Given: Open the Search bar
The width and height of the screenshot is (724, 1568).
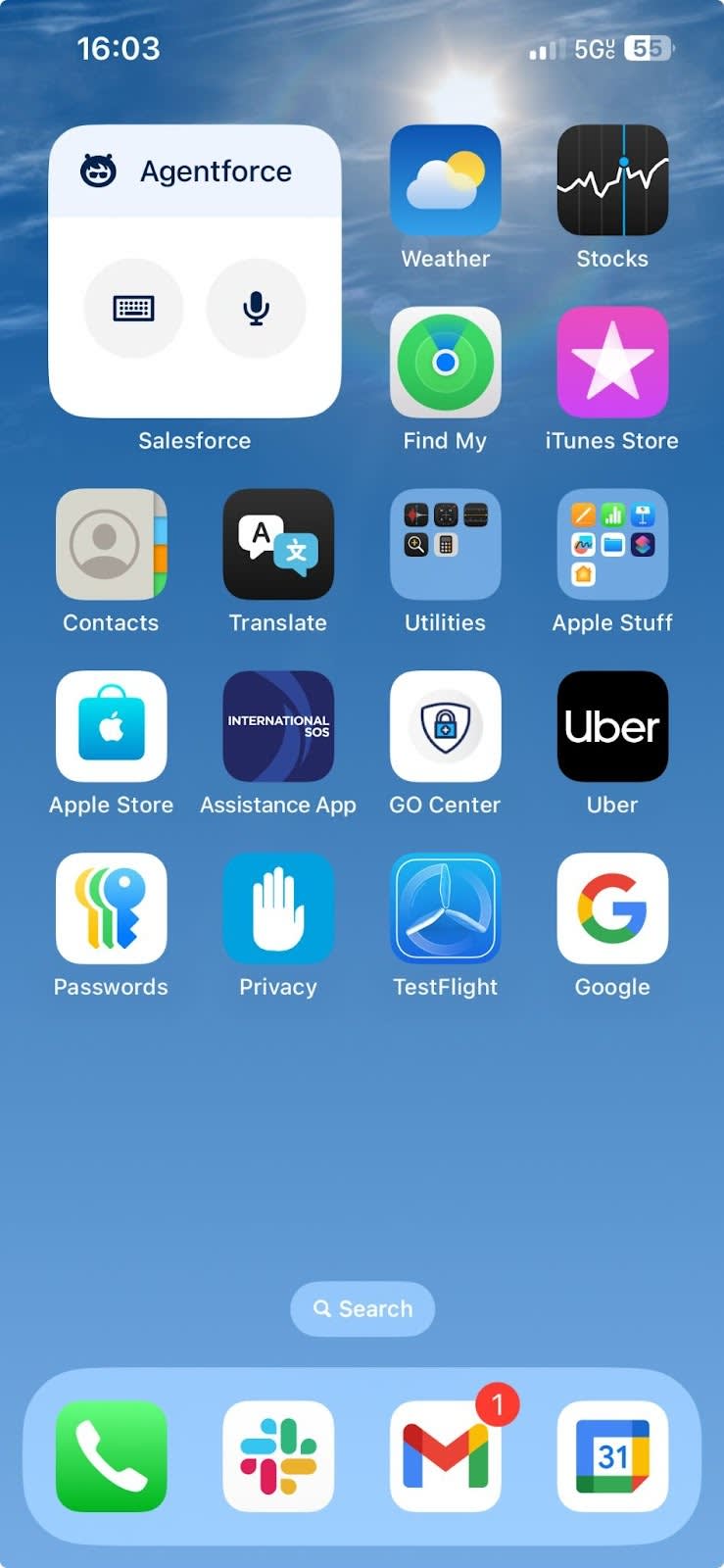Looking at the screenshot, I should point(362,1308).
